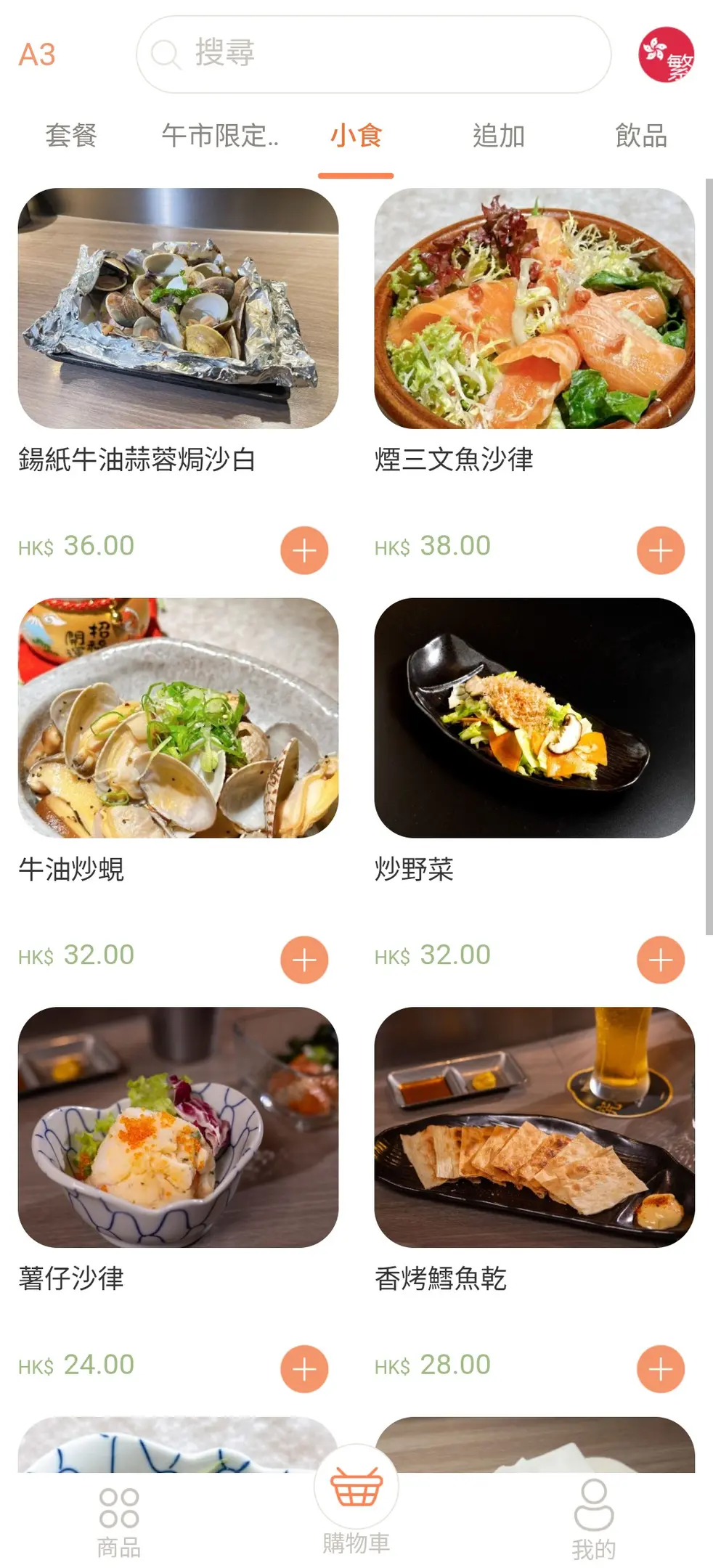Go to the 飲品 tab

(641, 136)
